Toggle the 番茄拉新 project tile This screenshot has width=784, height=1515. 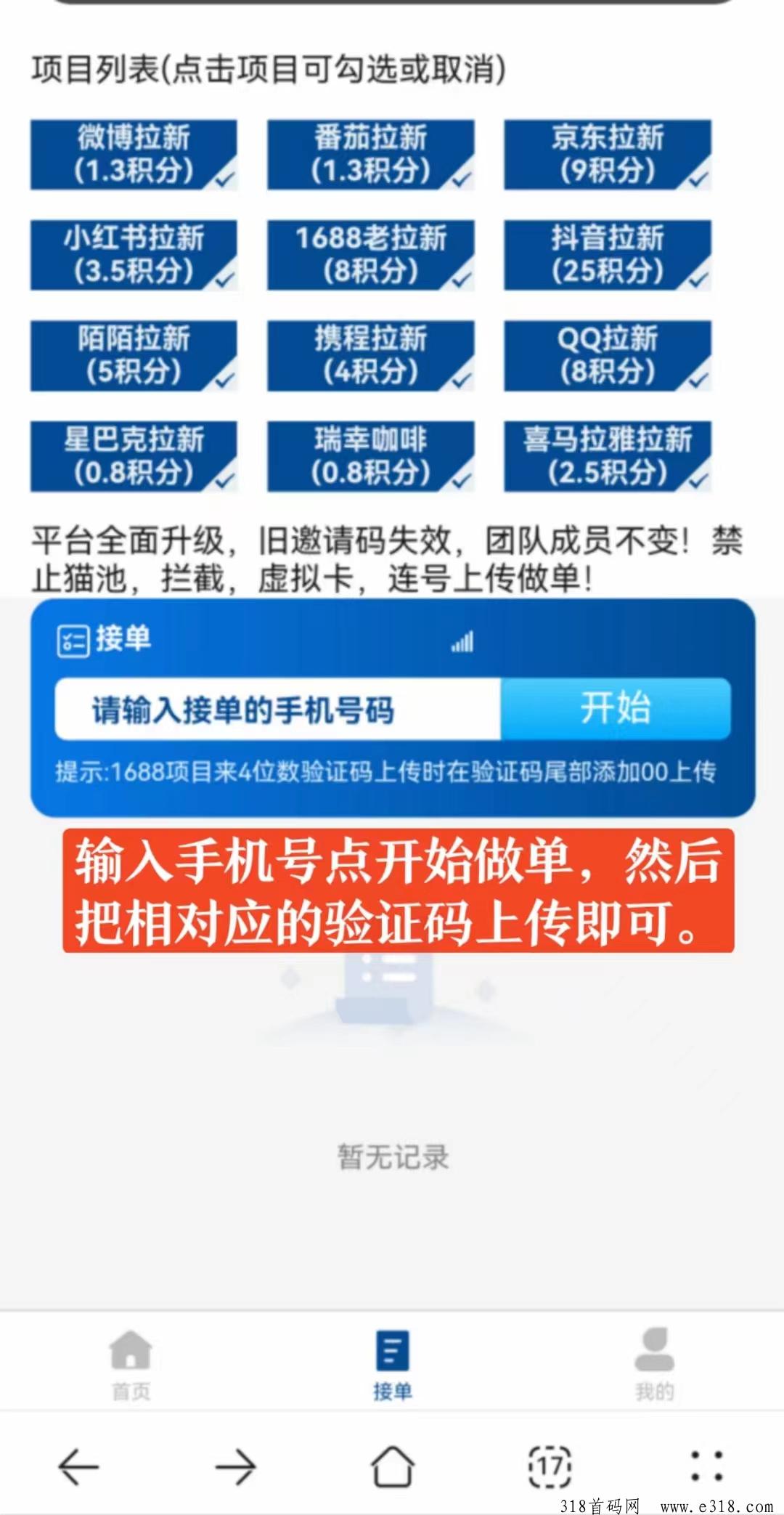click(370, 155)
